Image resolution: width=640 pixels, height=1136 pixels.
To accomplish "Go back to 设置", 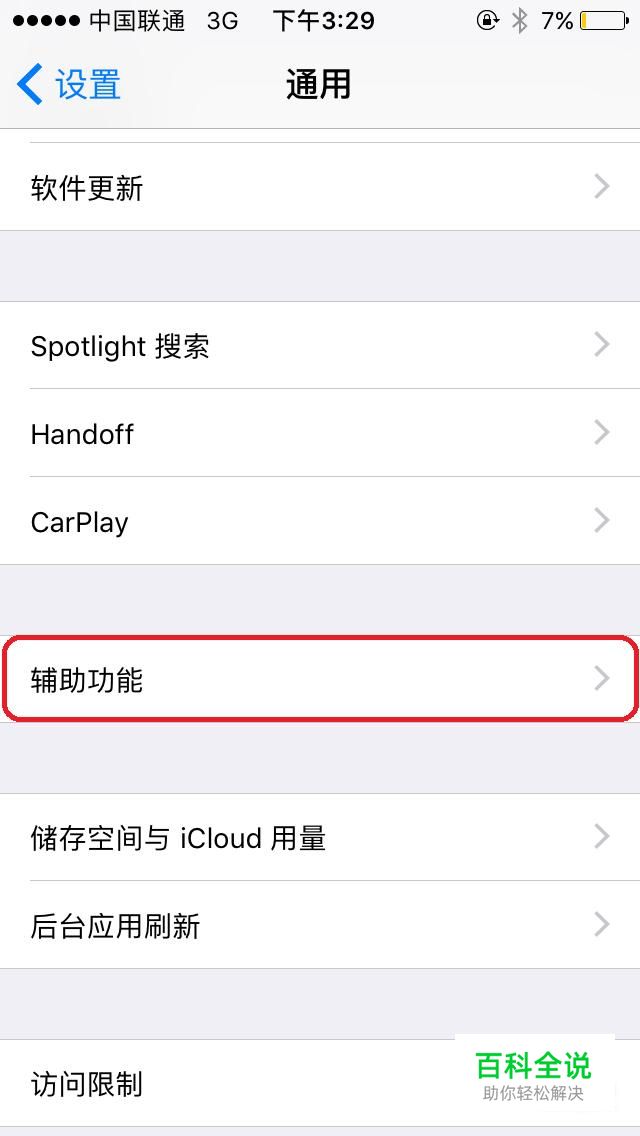I will [x=68, y=84].
